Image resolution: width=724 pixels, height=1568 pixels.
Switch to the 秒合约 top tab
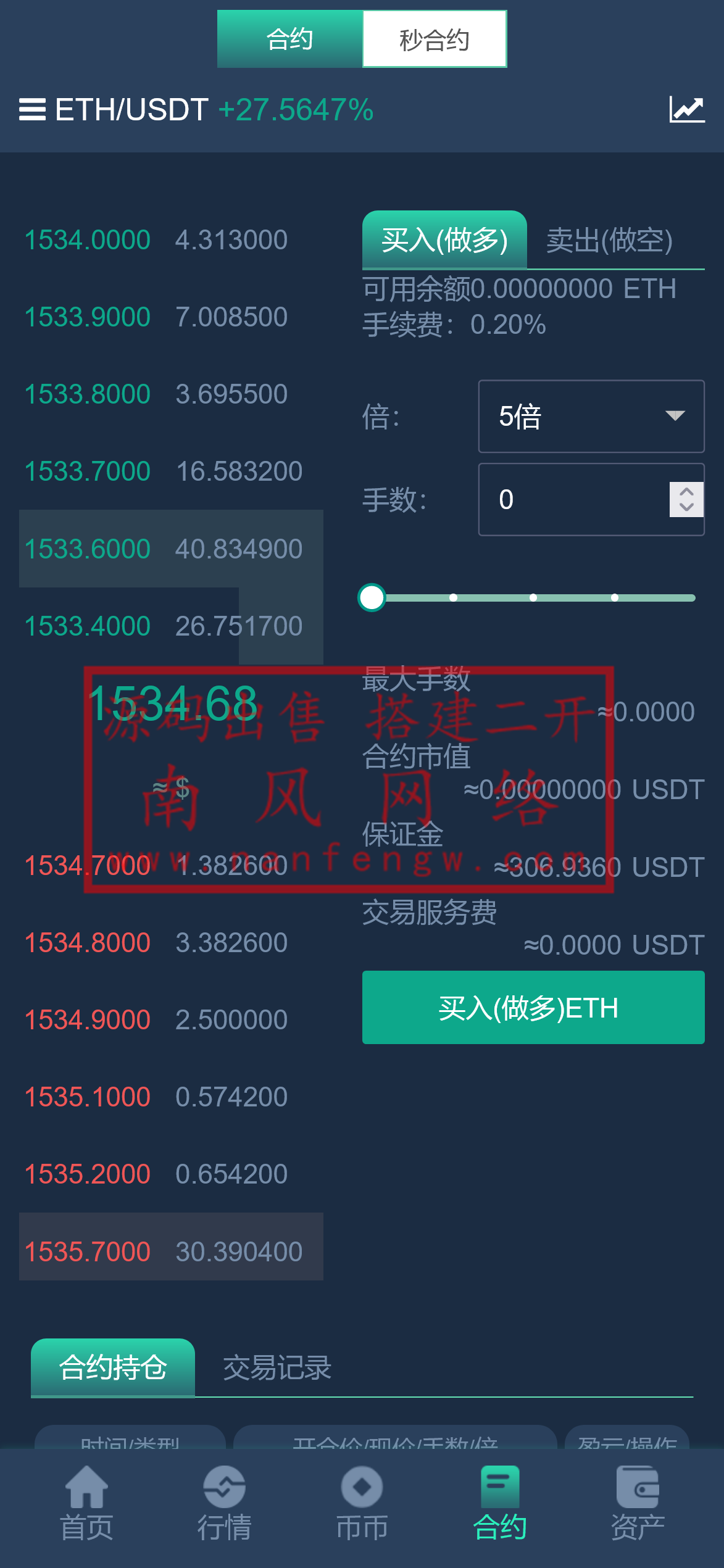click(x=434, y=39)
